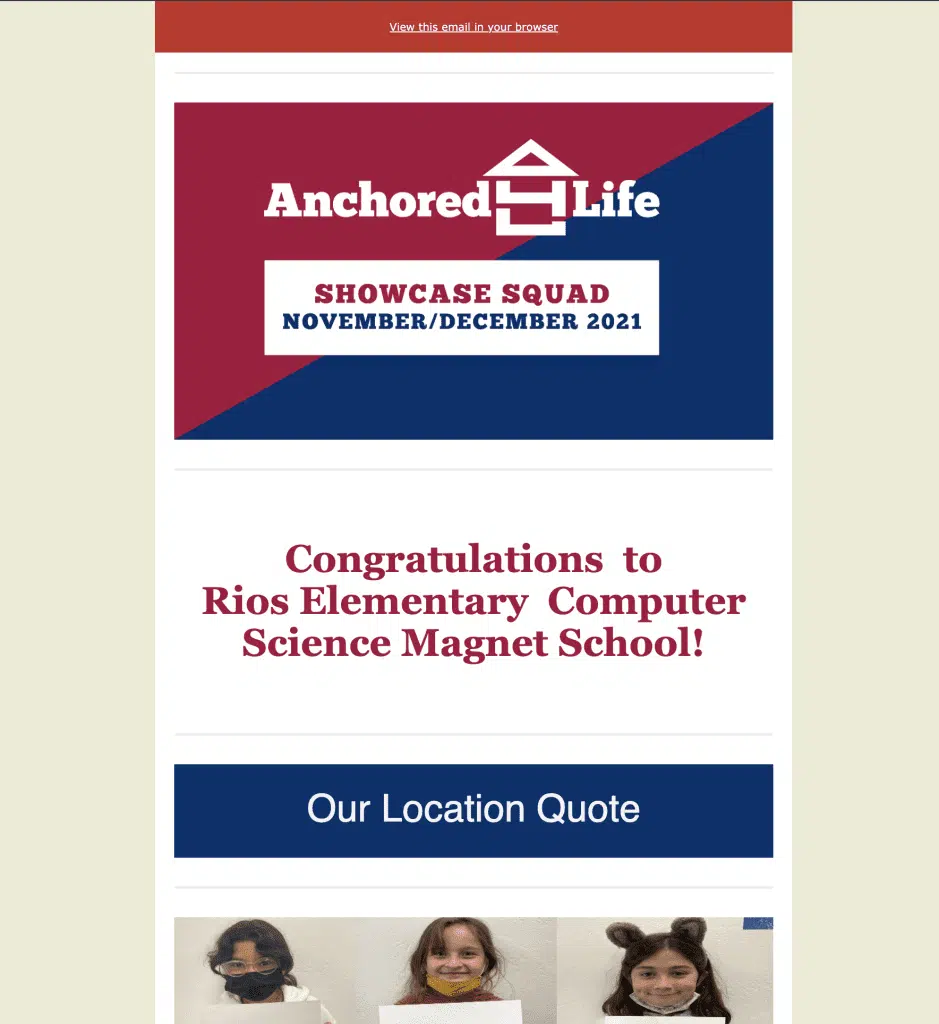Screen dimensions: 939x1024
Task: Open the 'View this email in your browser' link
Action: [473, 27]
